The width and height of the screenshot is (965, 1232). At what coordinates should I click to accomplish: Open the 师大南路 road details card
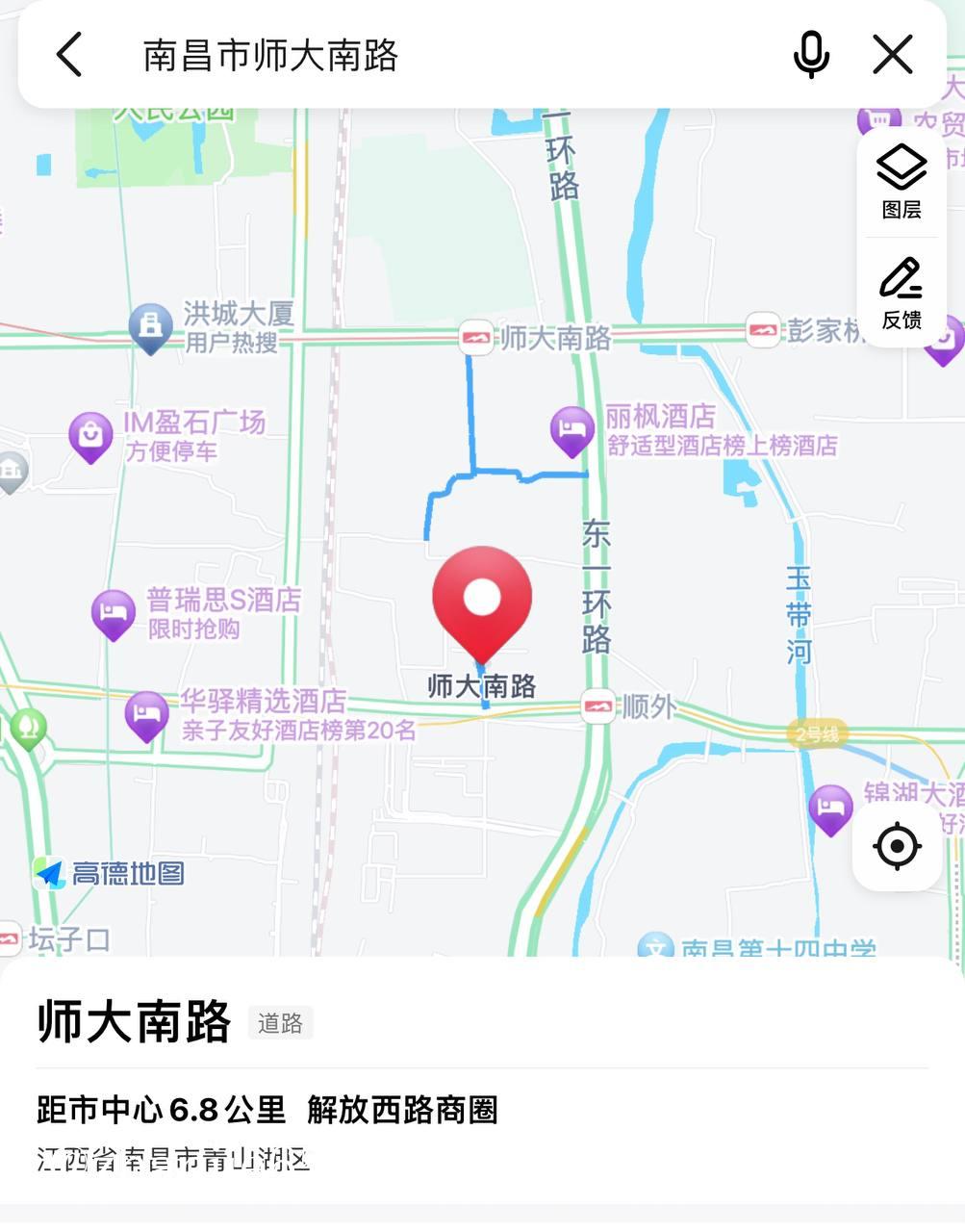pyautogui.click(x=135, y=1022)
